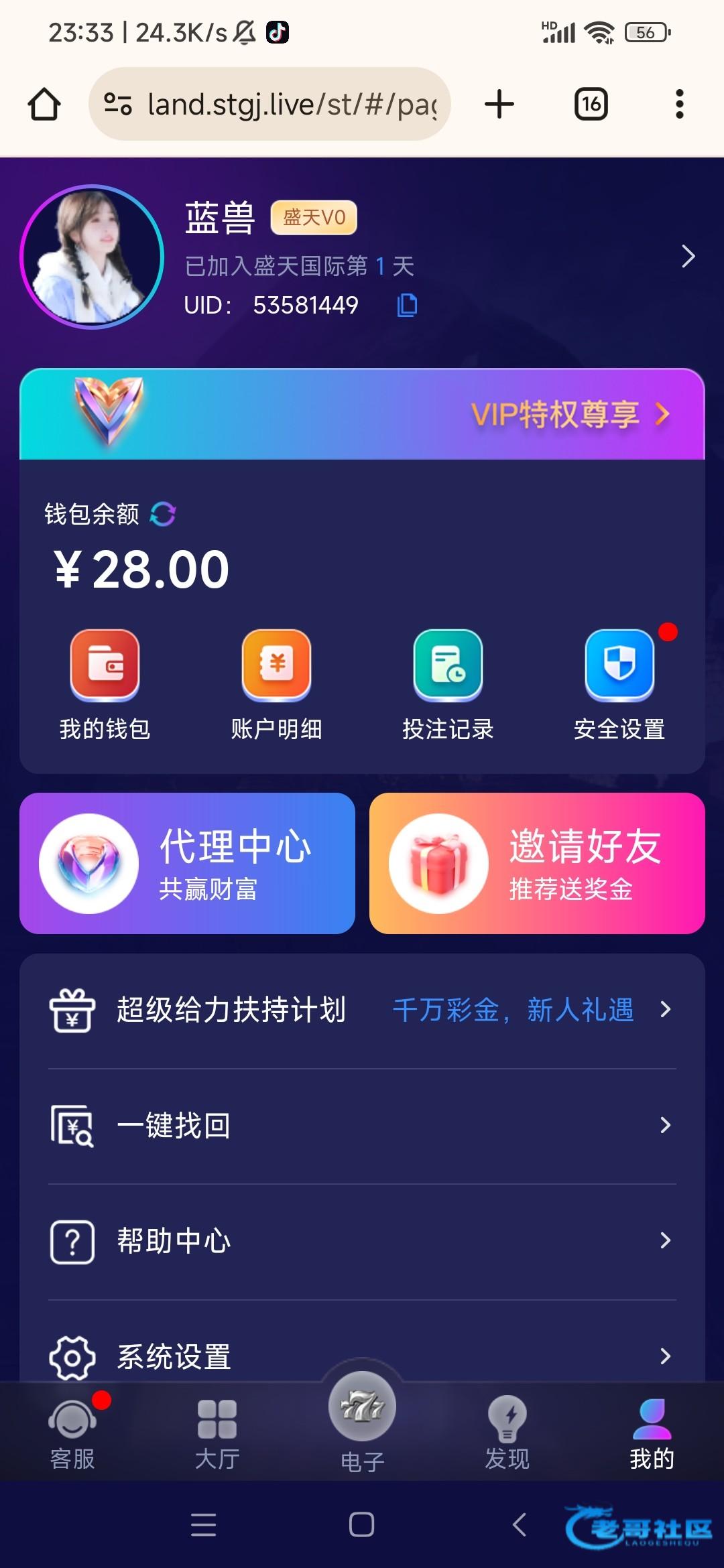Open the VIP特权尊享 banner

(570, 415)
